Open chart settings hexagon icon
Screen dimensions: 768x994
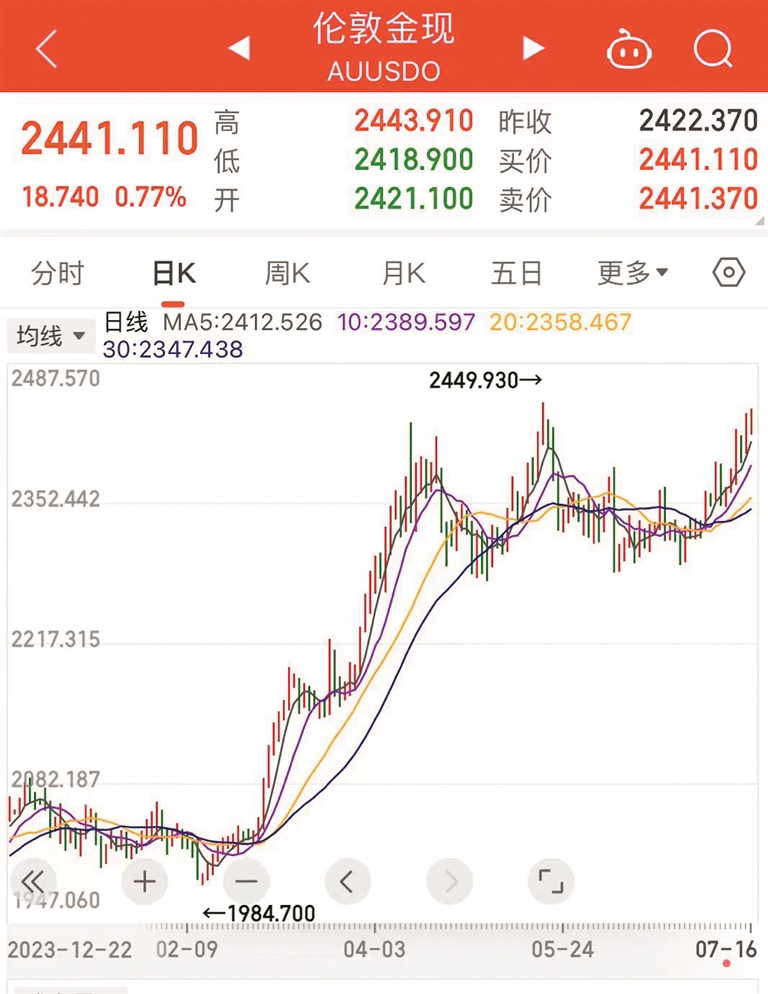point(730,272)
